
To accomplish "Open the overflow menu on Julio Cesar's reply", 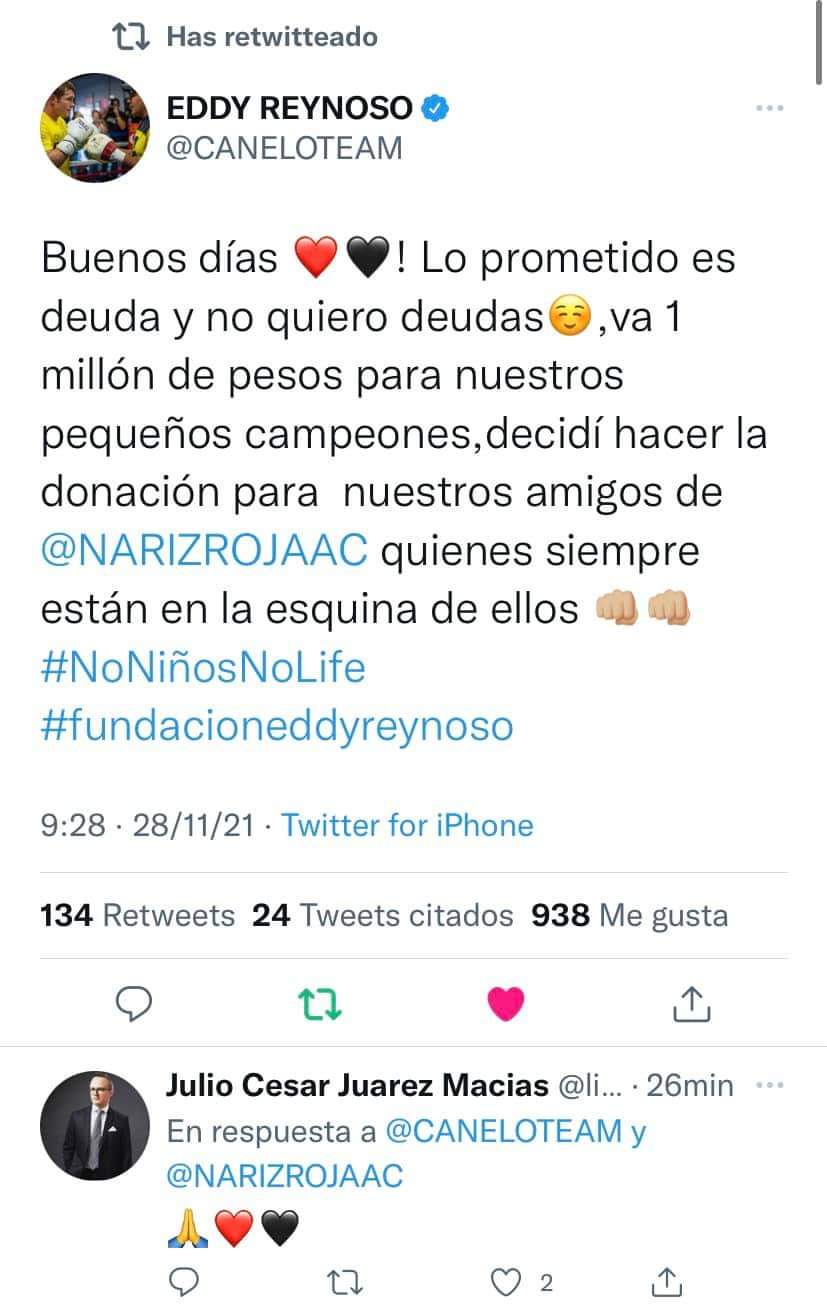I will click(768, 1085).
